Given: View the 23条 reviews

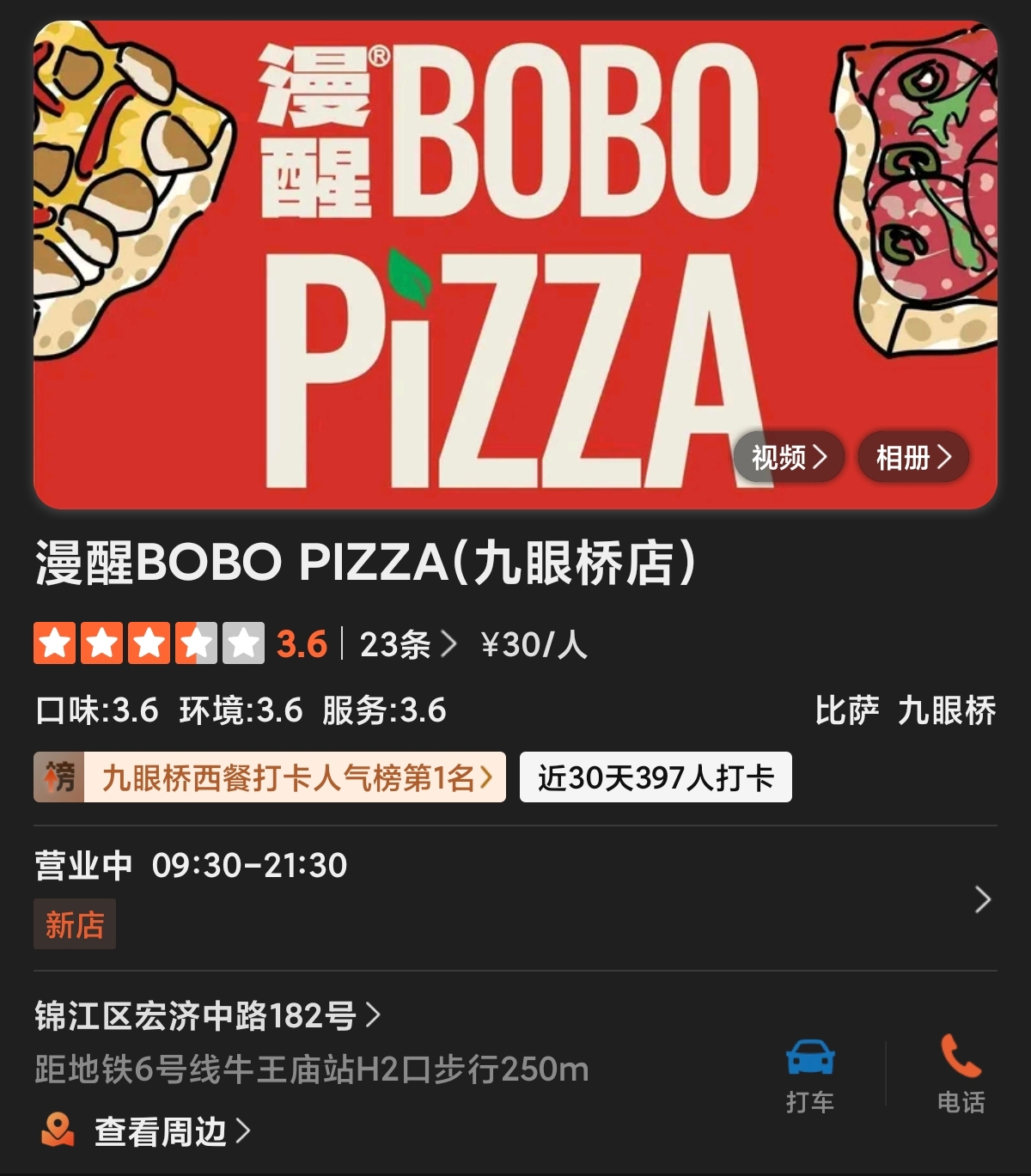Looking at the screenshot, I should coord(407,644).
